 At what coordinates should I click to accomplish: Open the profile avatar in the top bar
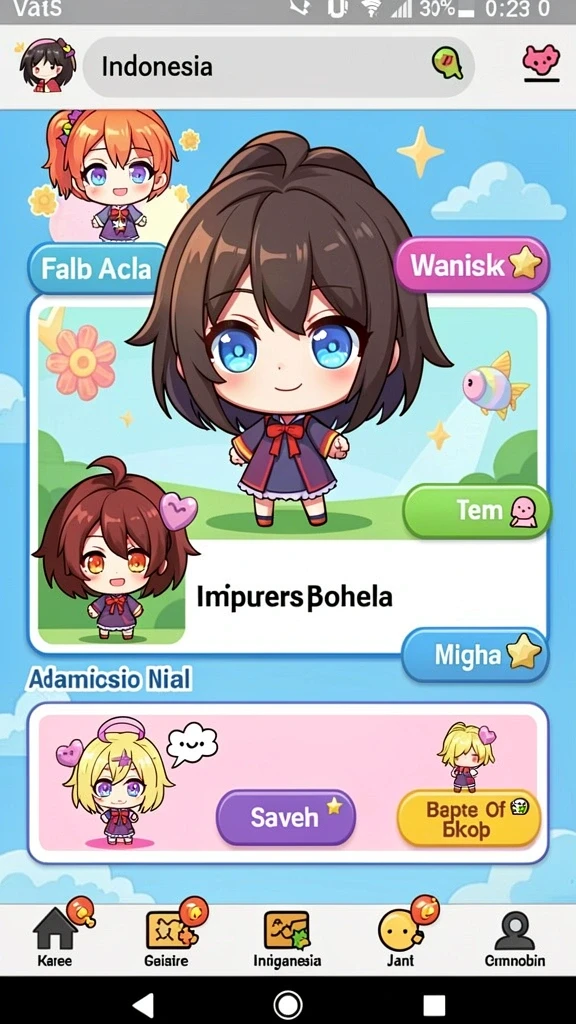pos(47,66)
